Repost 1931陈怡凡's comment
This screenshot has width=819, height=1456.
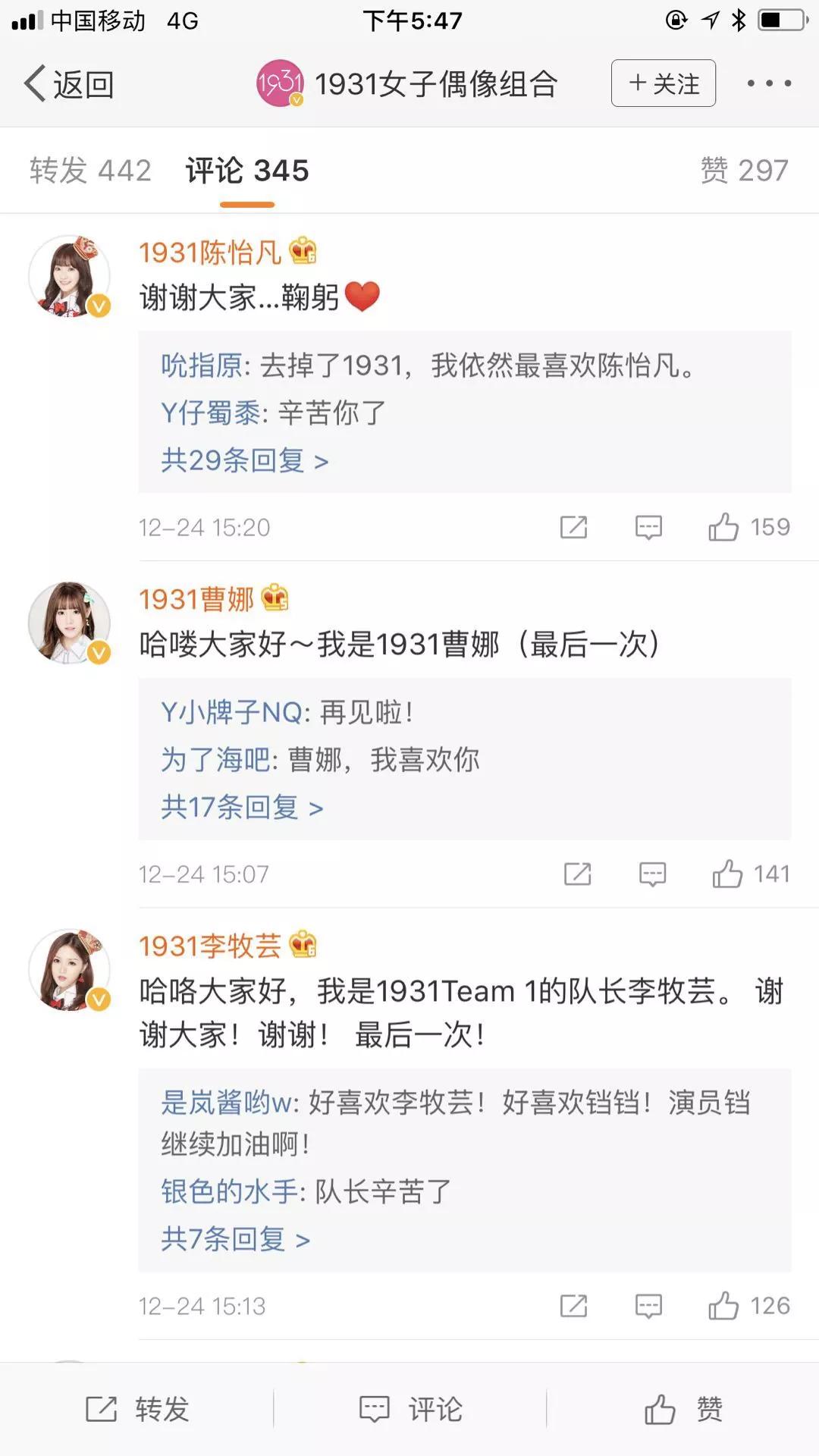(x=573, y=527)
